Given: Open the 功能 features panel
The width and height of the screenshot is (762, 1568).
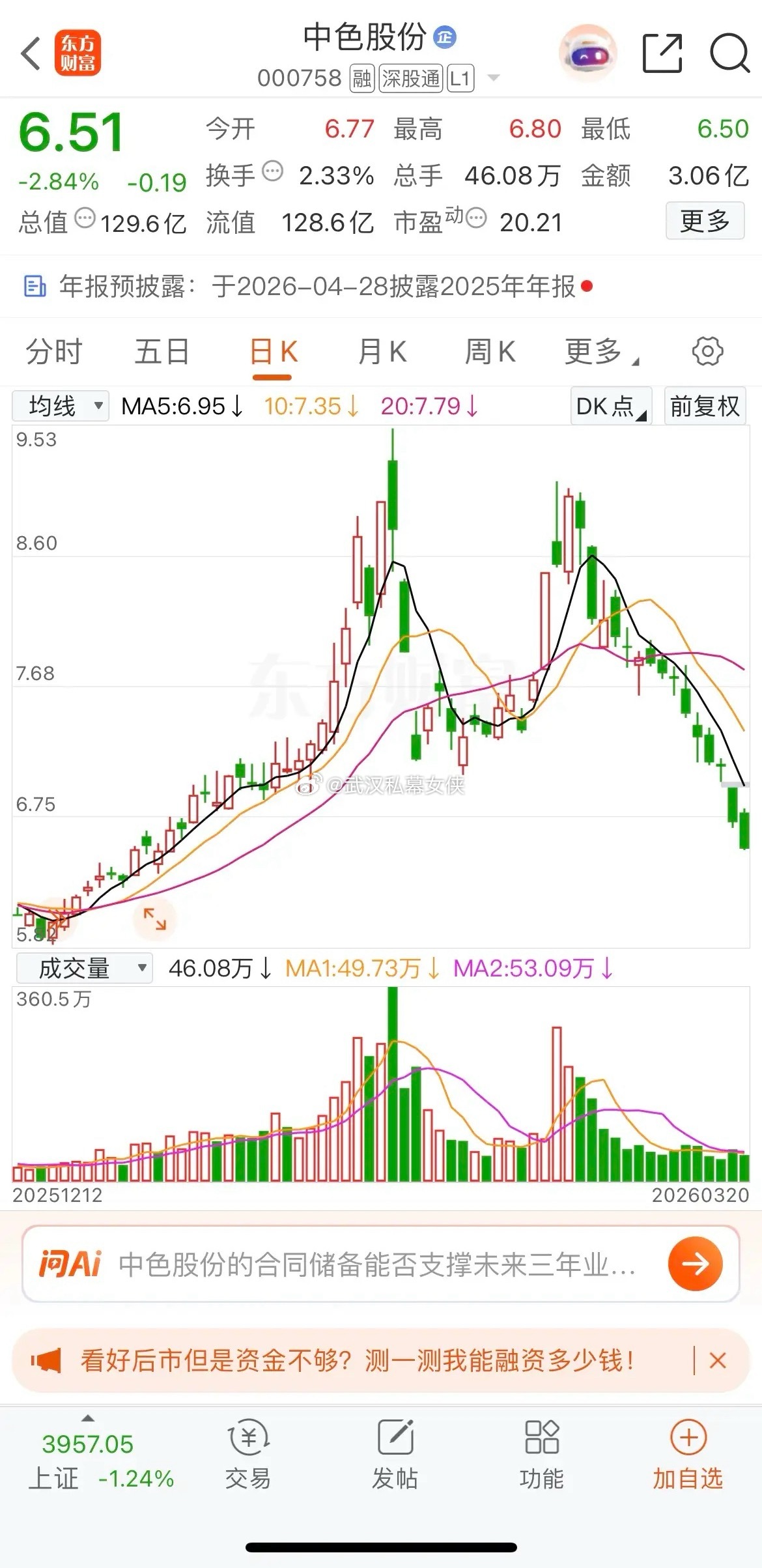Looking at the screenshot, I should click(541, 1460).
